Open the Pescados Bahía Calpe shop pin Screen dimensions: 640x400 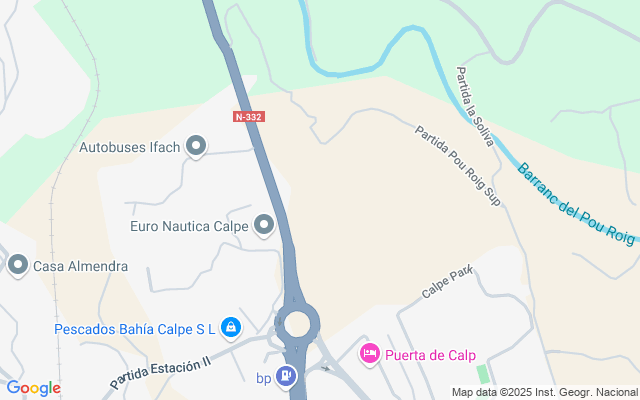[x=231, y=327]
